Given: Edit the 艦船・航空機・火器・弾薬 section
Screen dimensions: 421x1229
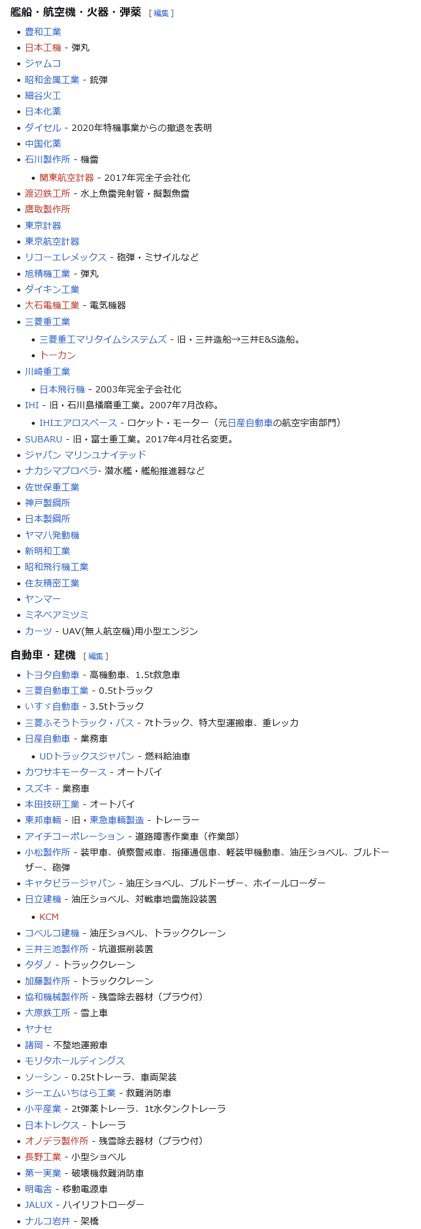Looking at the screenshot, I should [160, 14].
